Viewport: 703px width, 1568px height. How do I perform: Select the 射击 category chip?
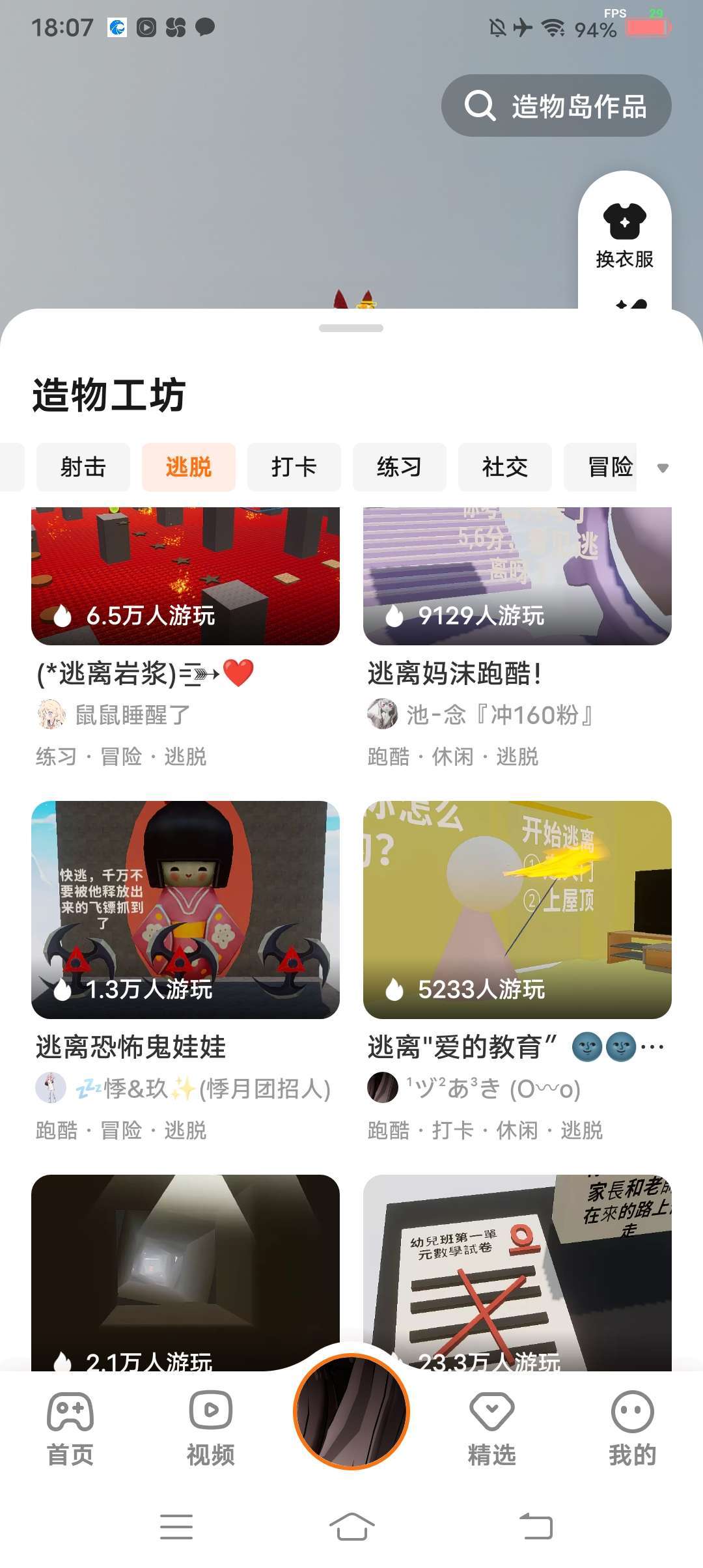[x=83, y=467]
